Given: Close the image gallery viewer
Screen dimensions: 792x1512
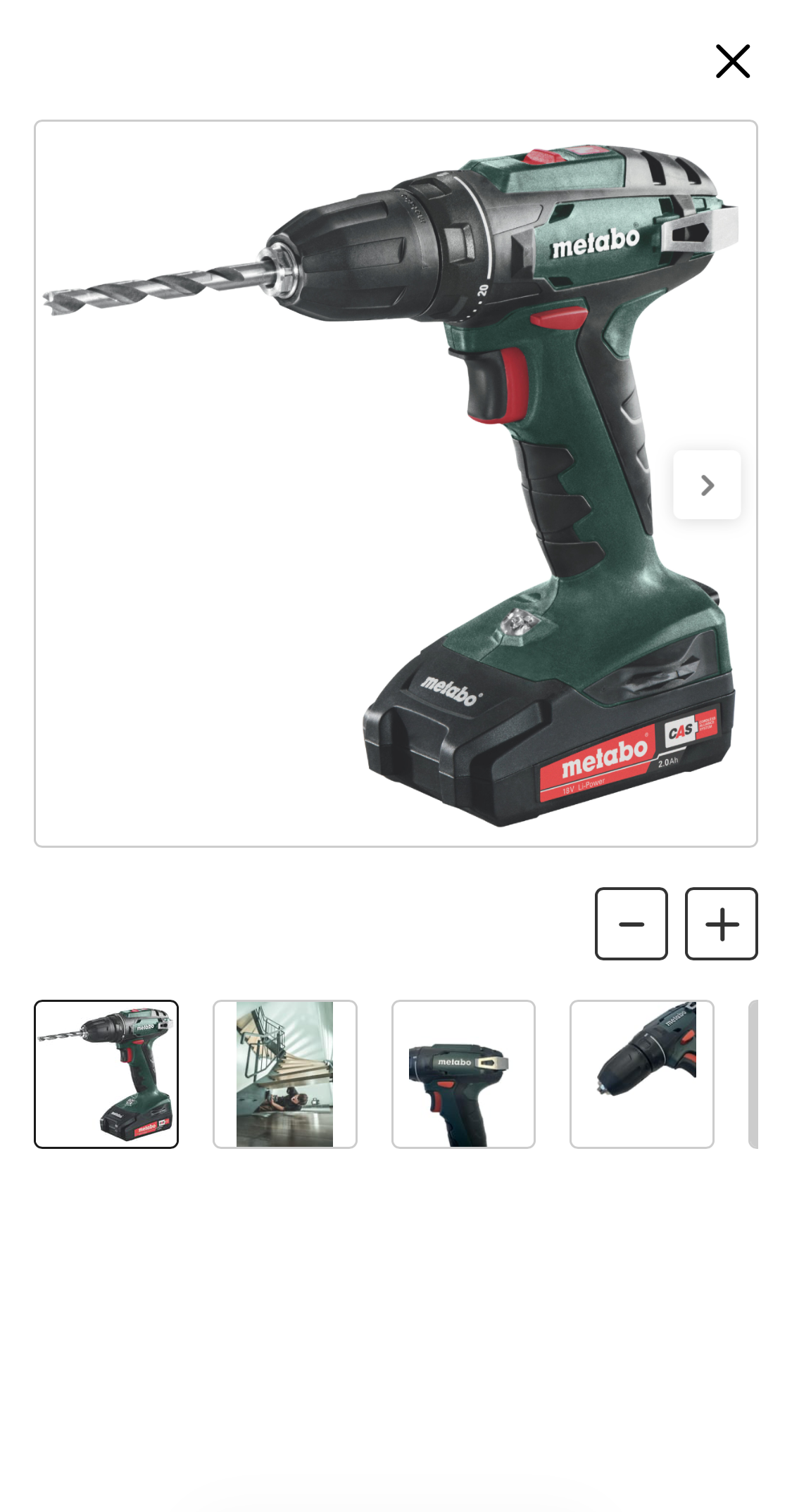Looking at the screenshot, I should tap(732, 61).
